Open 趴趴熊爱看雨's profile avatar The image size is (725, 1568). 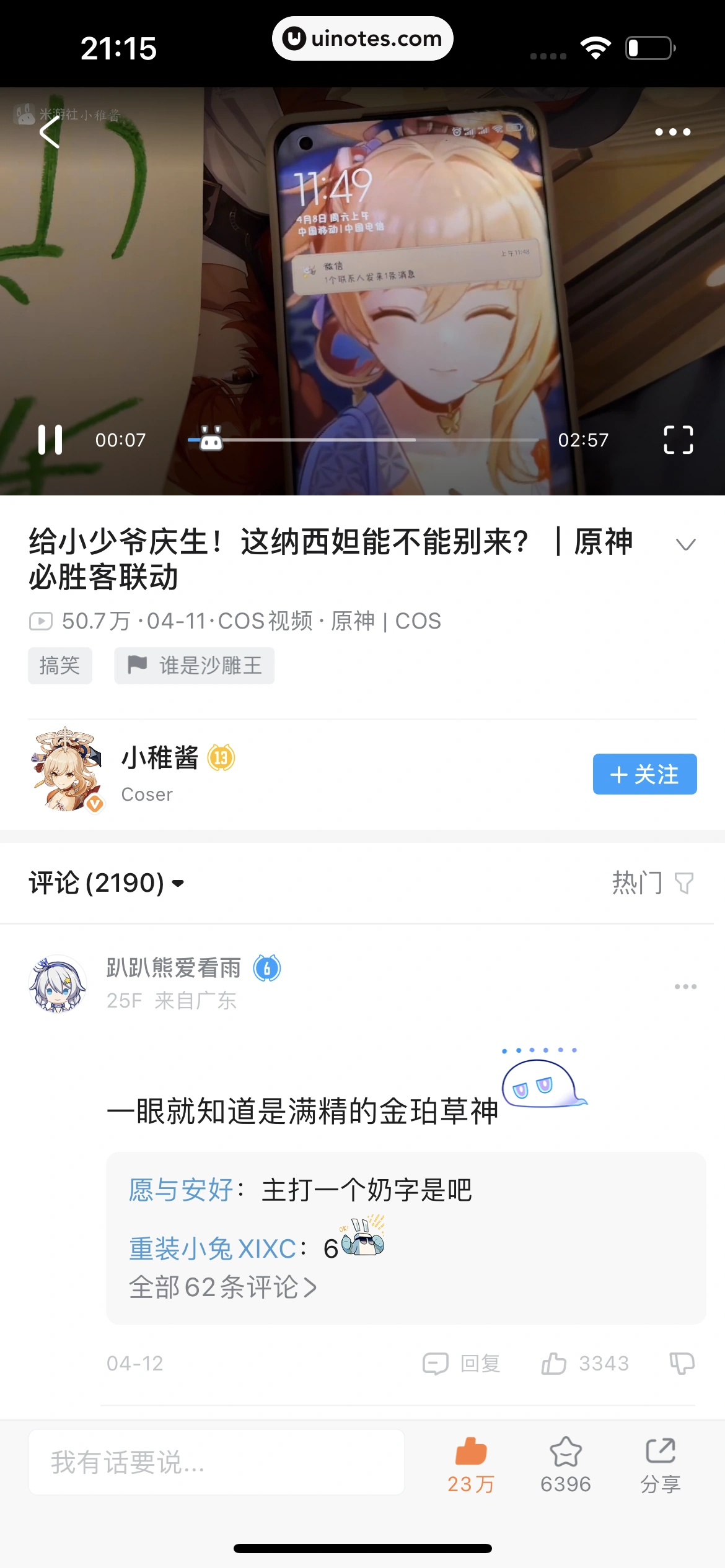[58, 983]
